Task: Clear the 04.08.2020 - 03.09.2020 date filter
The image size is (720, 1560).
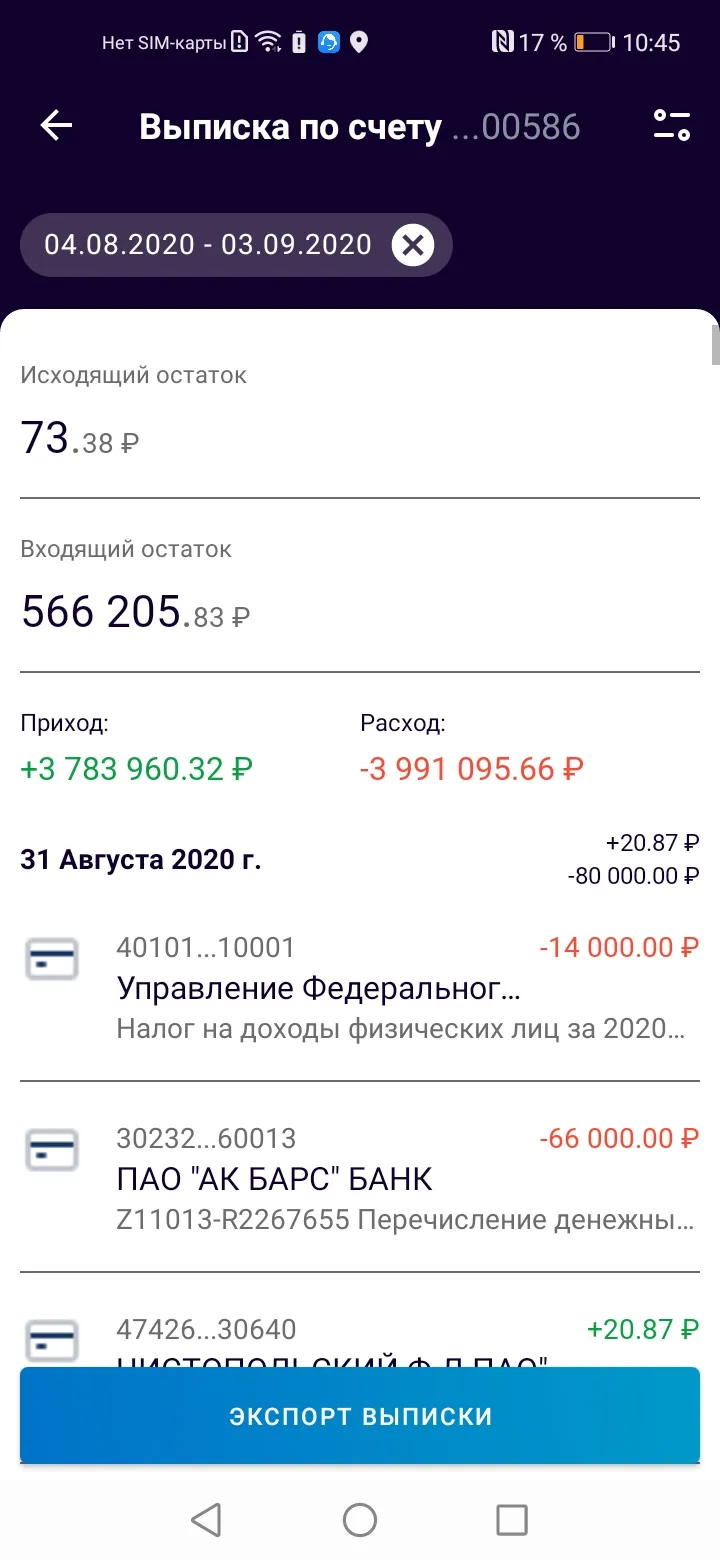Action: tap(412, 245)
